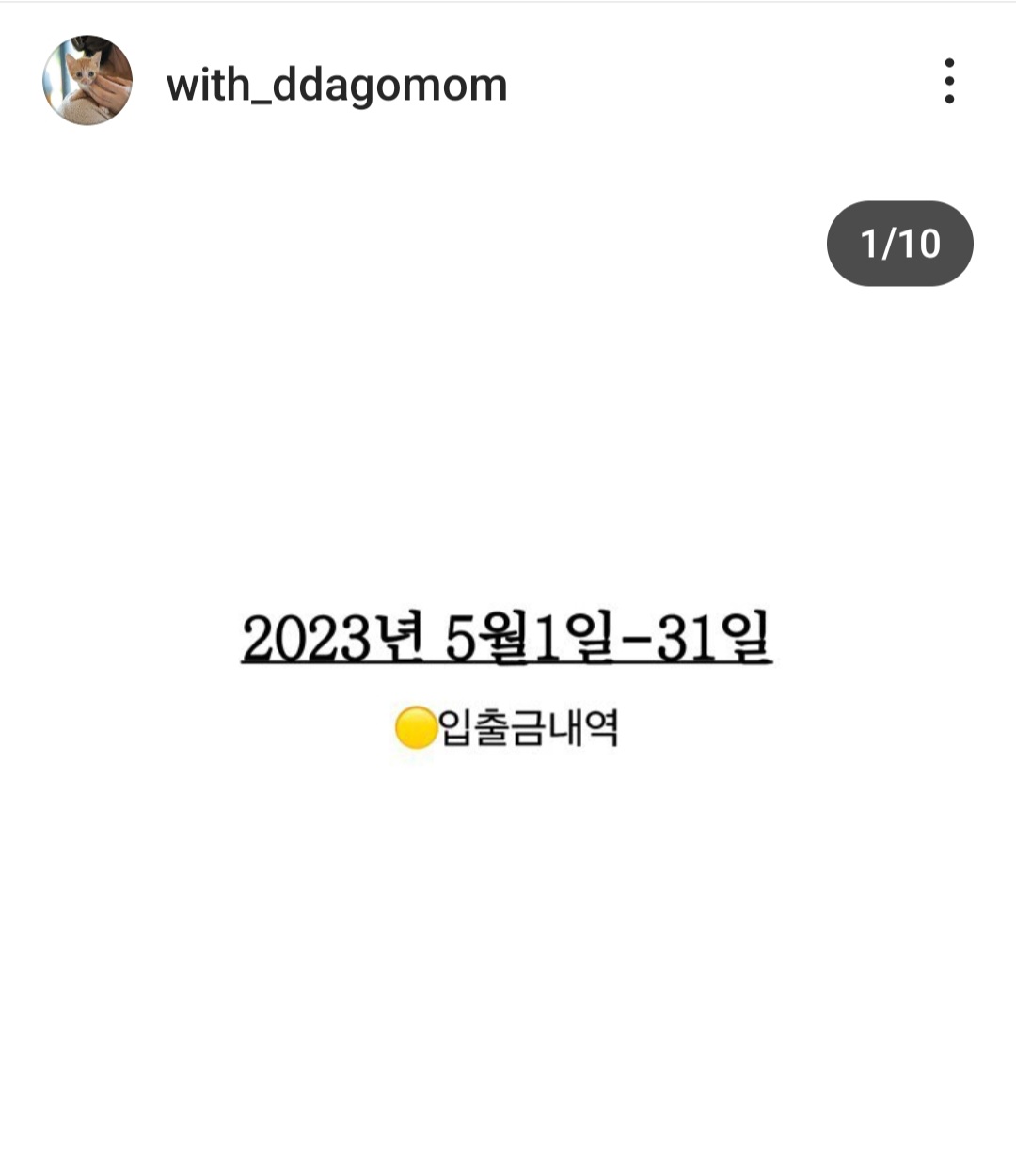Open the with_ddagomom username link

tap(337, 85)
